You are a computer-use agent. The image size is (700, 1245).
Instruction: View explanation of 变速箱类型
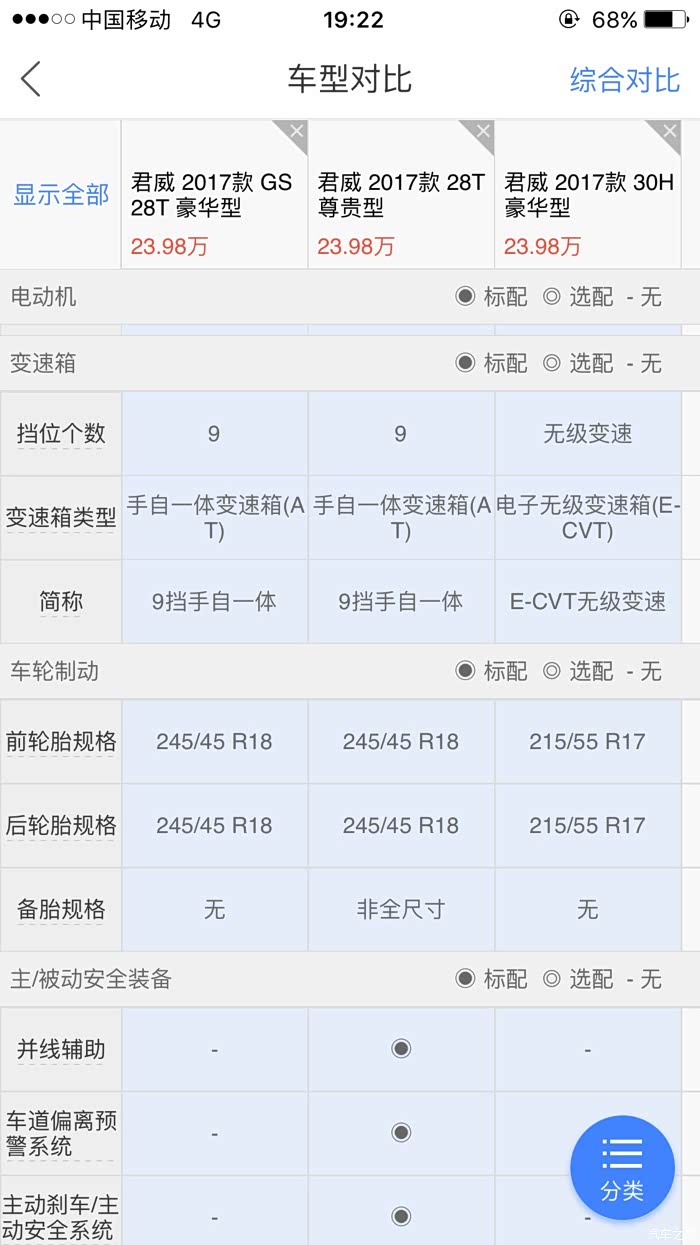coord(61,518)
